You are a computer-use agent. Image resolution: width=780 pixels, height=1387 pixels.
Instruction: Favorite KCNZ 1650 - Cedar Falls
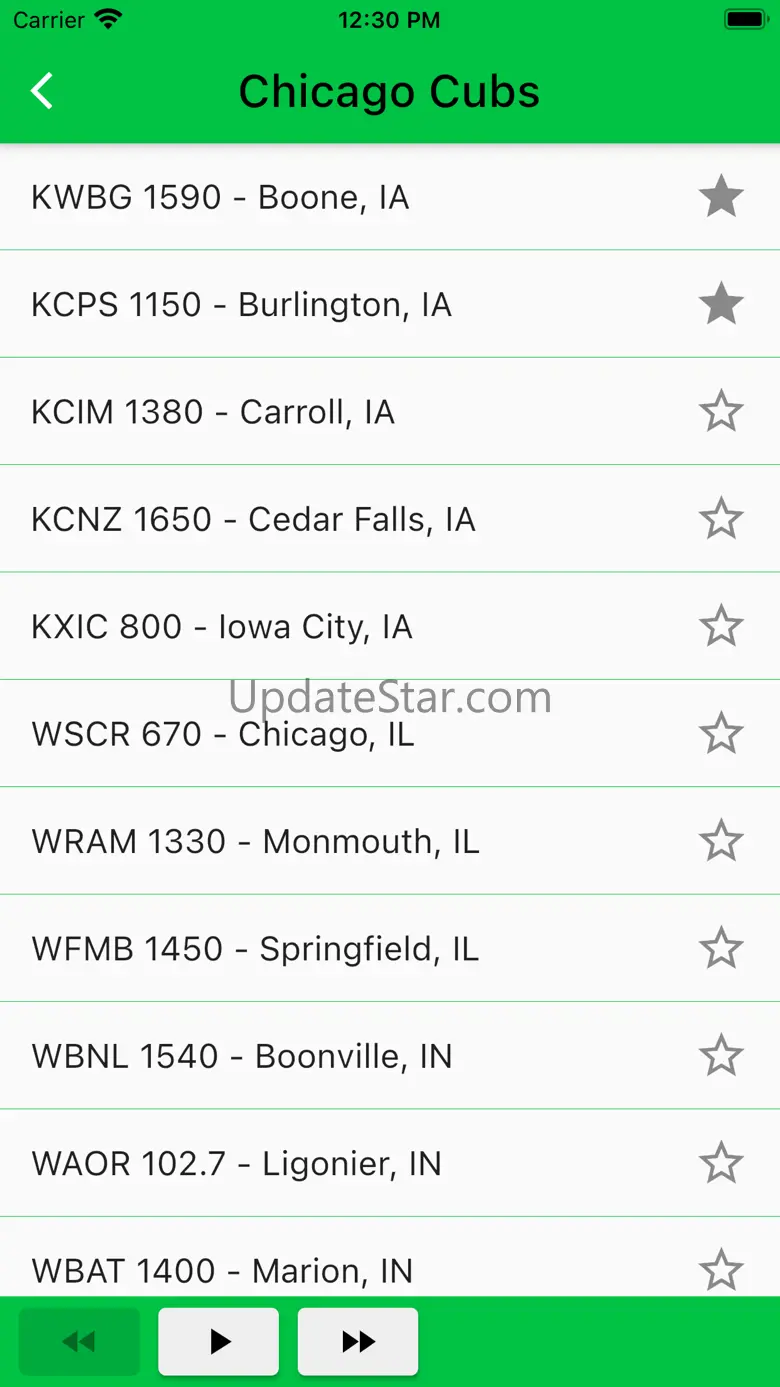point(720,519)
